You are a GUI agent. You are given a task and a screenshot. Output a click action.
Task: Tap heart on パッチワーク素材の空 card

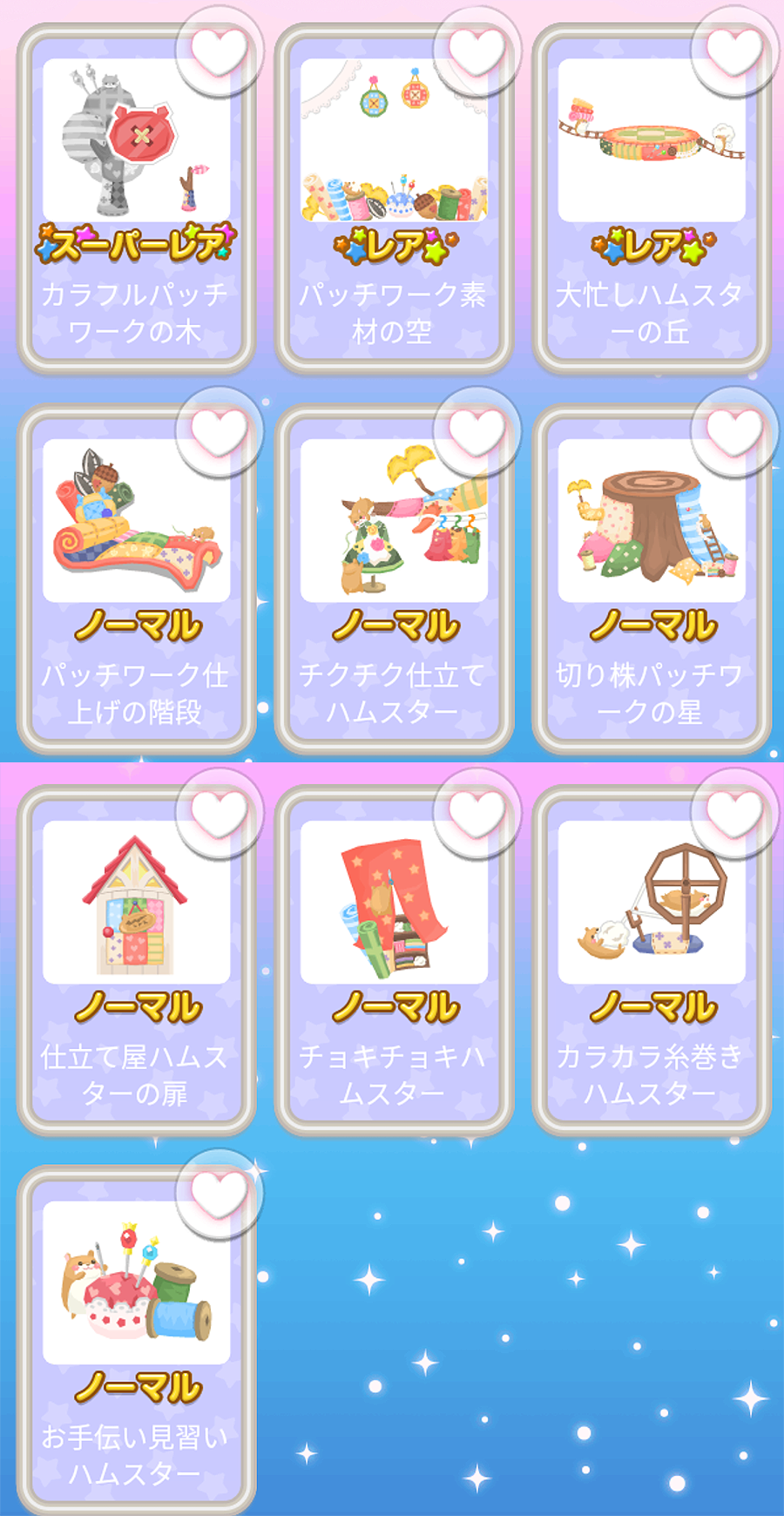click(476, 51)
